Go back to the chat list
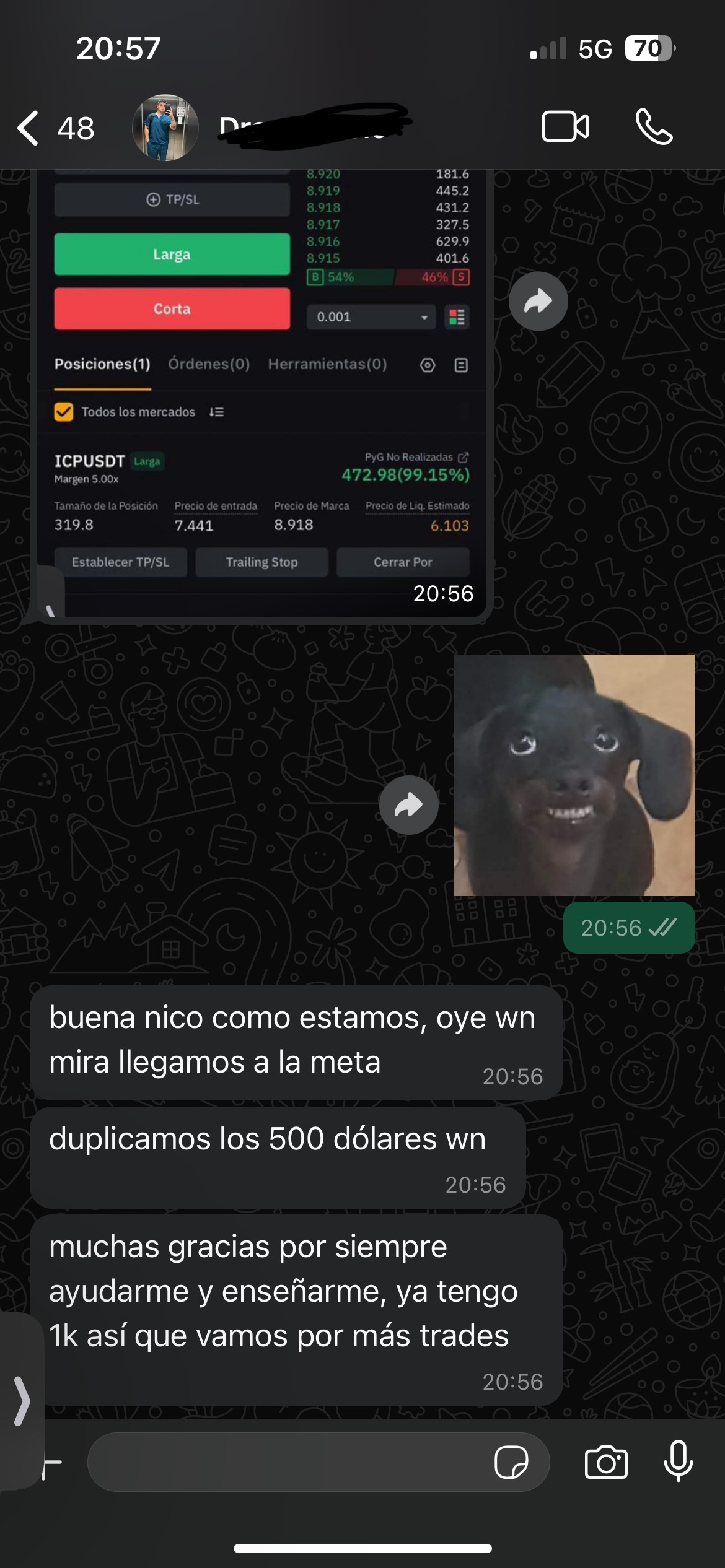Image resolution: width=725 pixels, height=1568 pixels. tap(55, 128)
